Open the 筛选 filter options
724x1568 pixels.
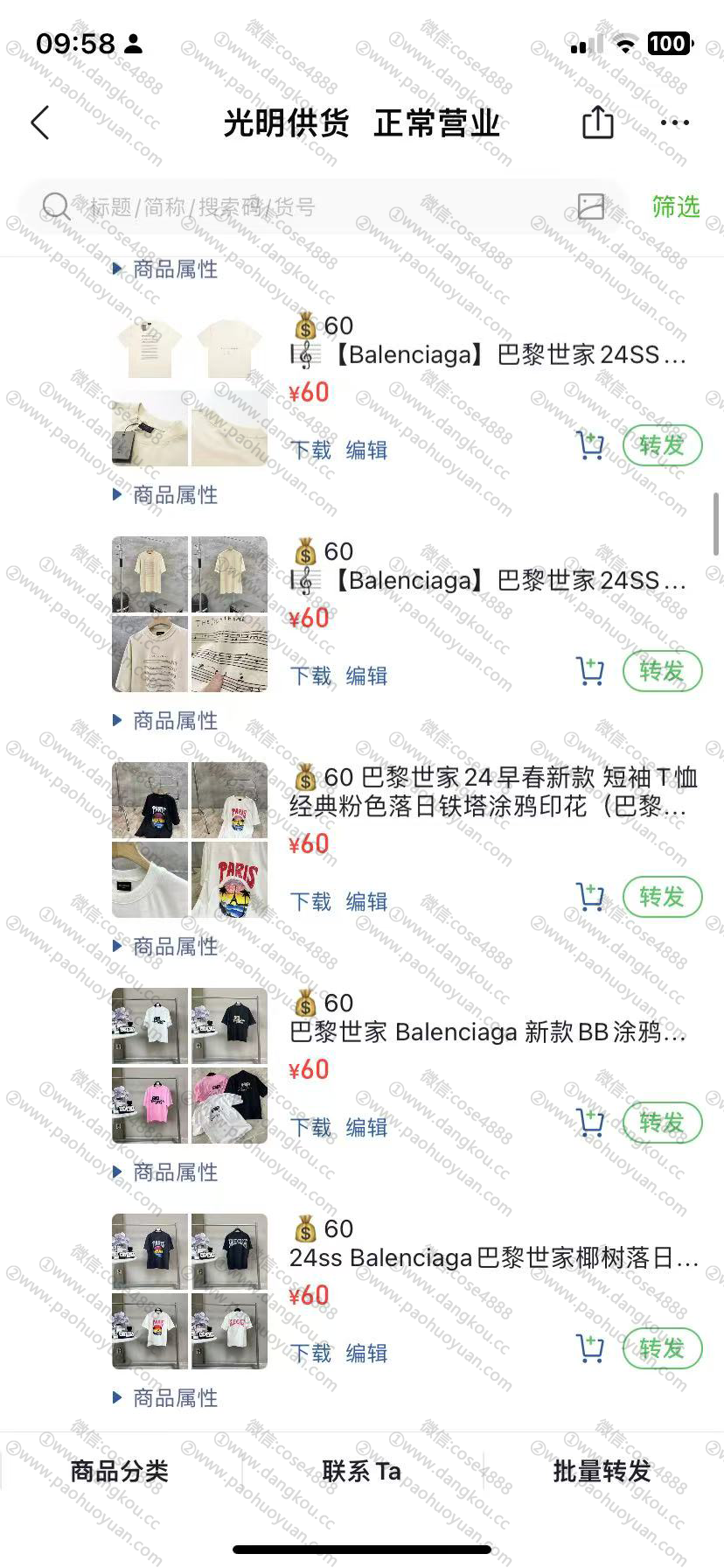pos(675,206)
